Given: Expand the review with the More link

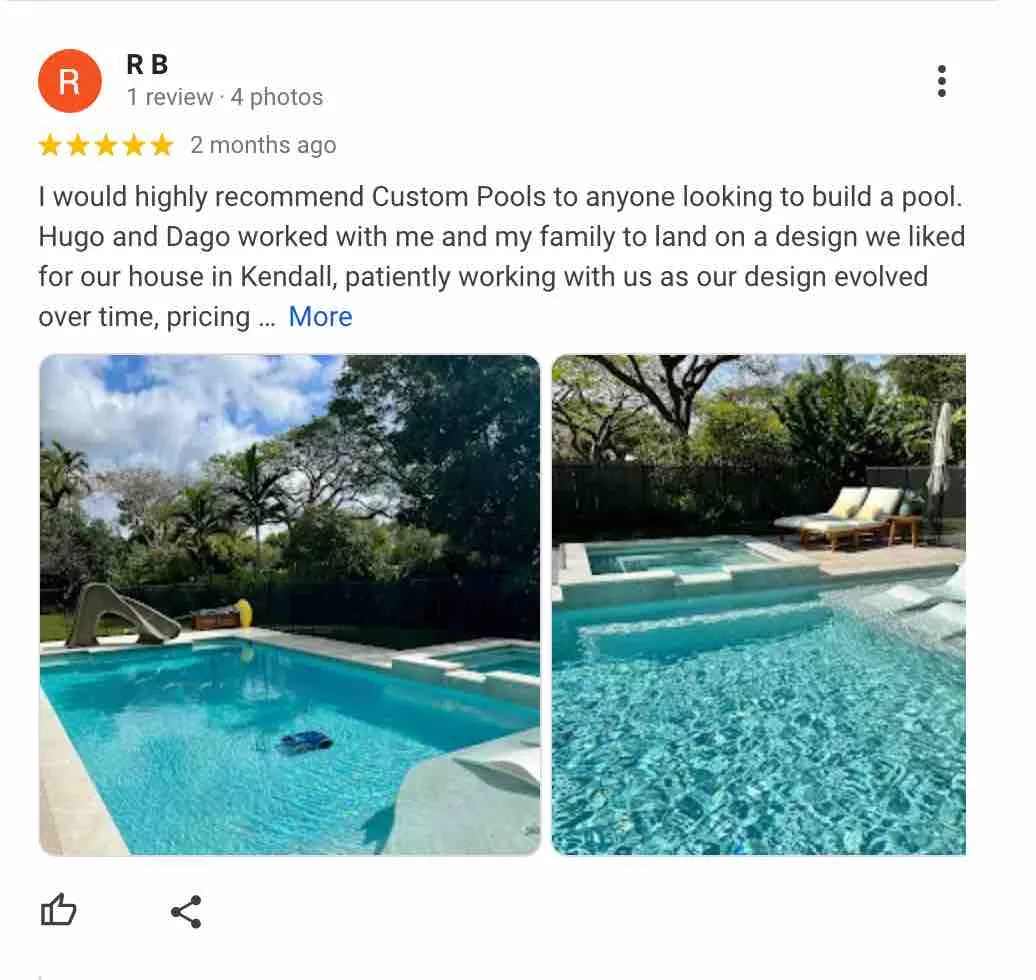Looking at the screenshot, I should (320, 317).
